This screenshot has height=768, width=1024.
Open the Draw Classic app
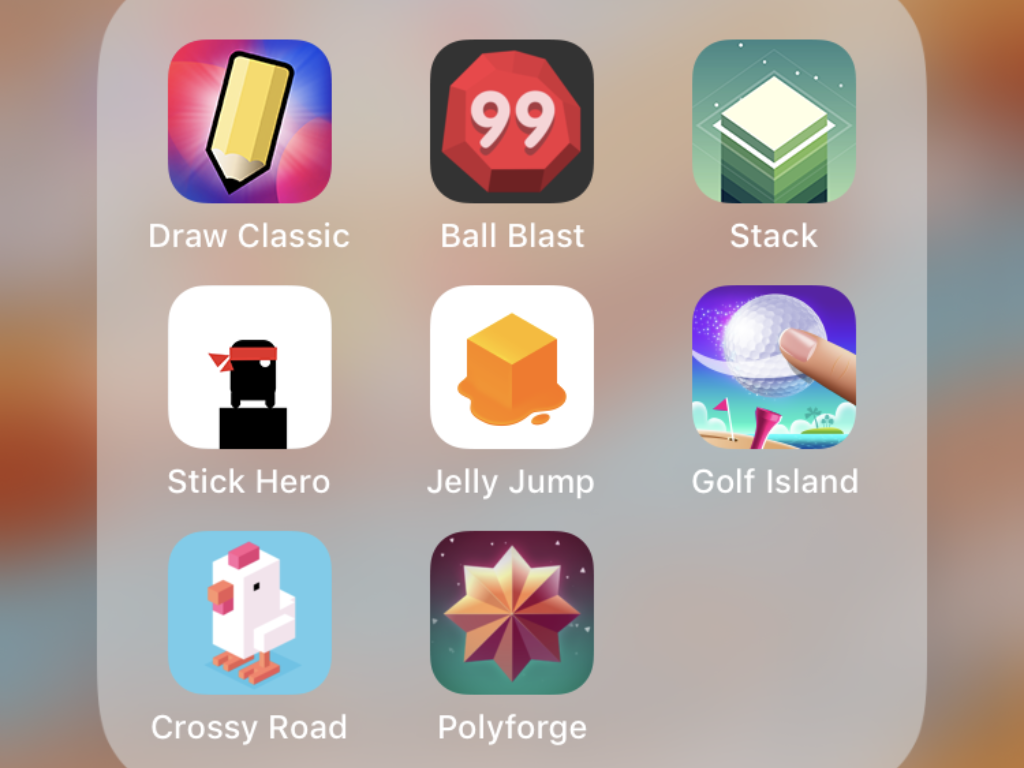[249, 121]
